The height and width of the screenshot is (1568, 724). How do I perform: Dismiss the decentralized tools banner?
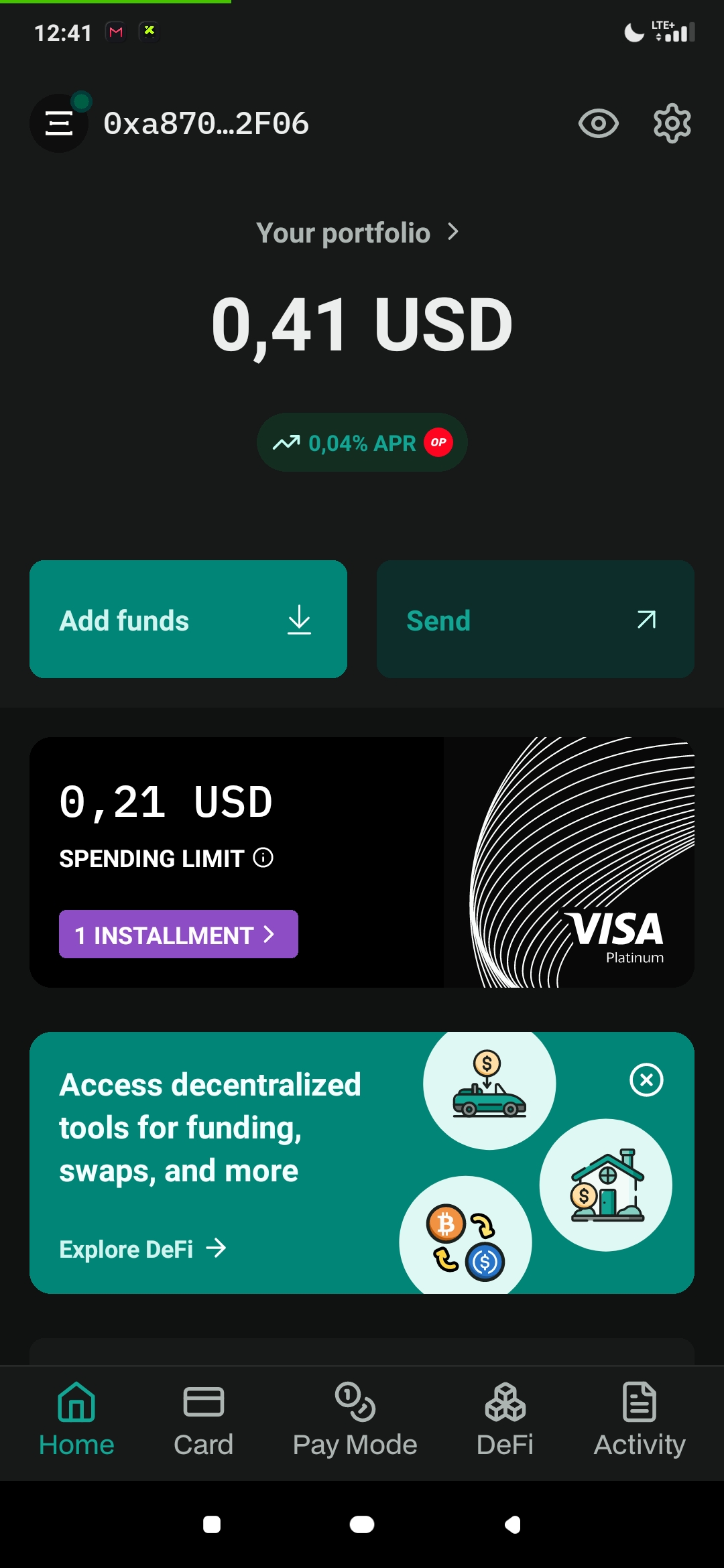646,1080
